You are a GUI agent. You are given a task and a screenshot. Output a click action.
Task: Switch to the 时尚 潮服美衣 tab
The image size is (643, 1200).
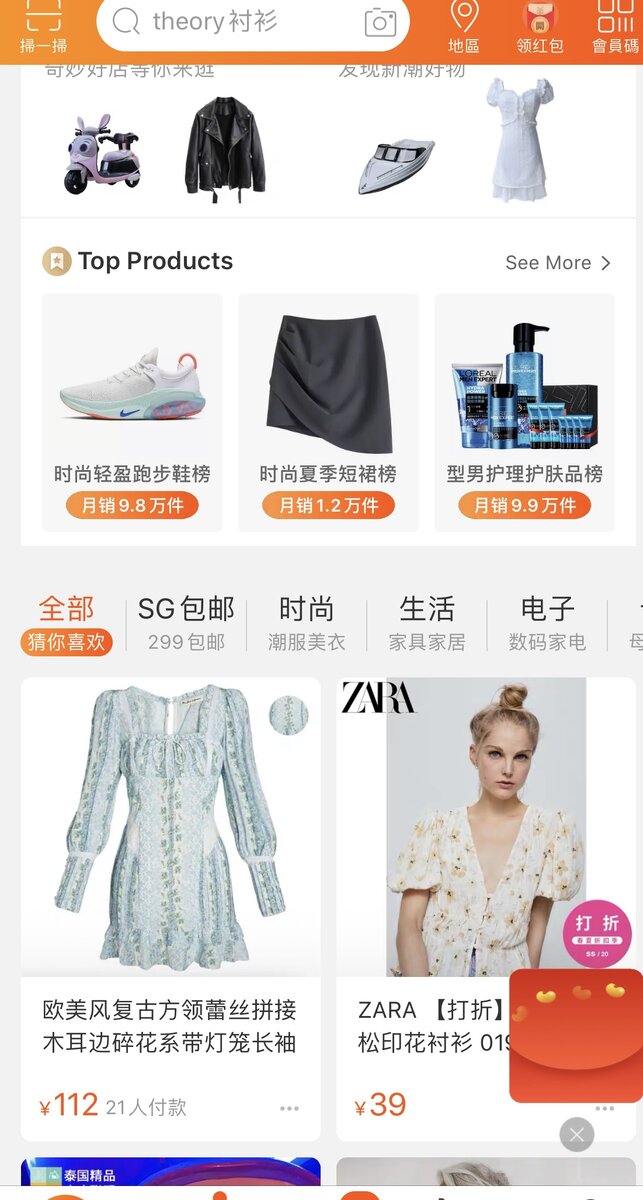306,623
